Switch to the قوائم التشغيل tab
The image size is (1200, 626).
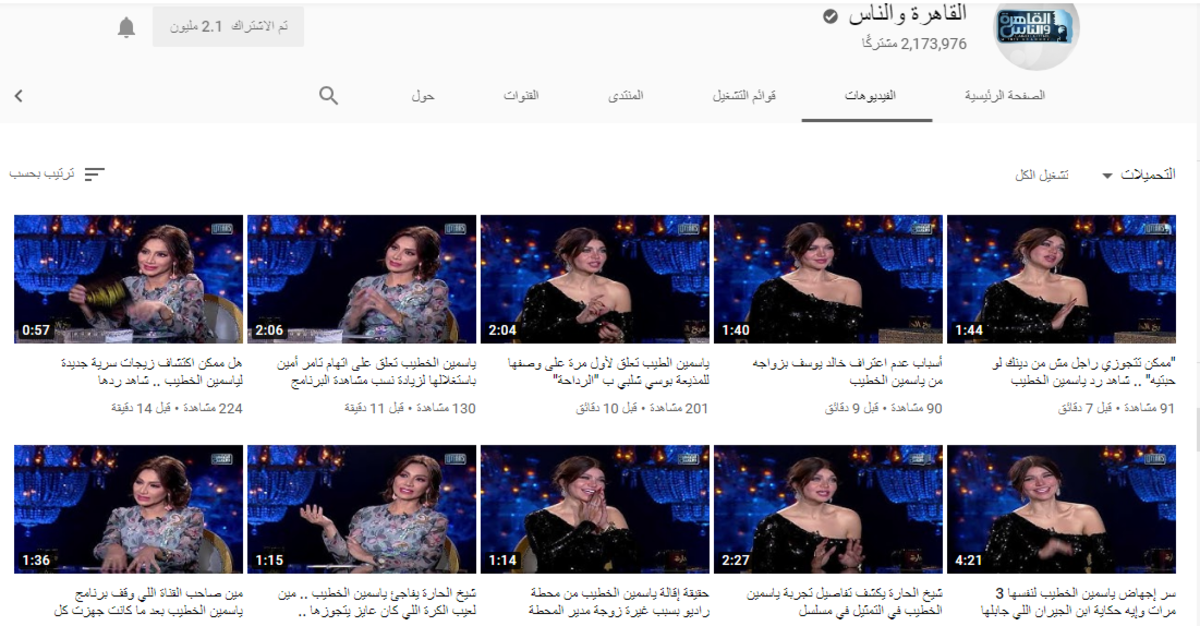click(x=744, y=96)
